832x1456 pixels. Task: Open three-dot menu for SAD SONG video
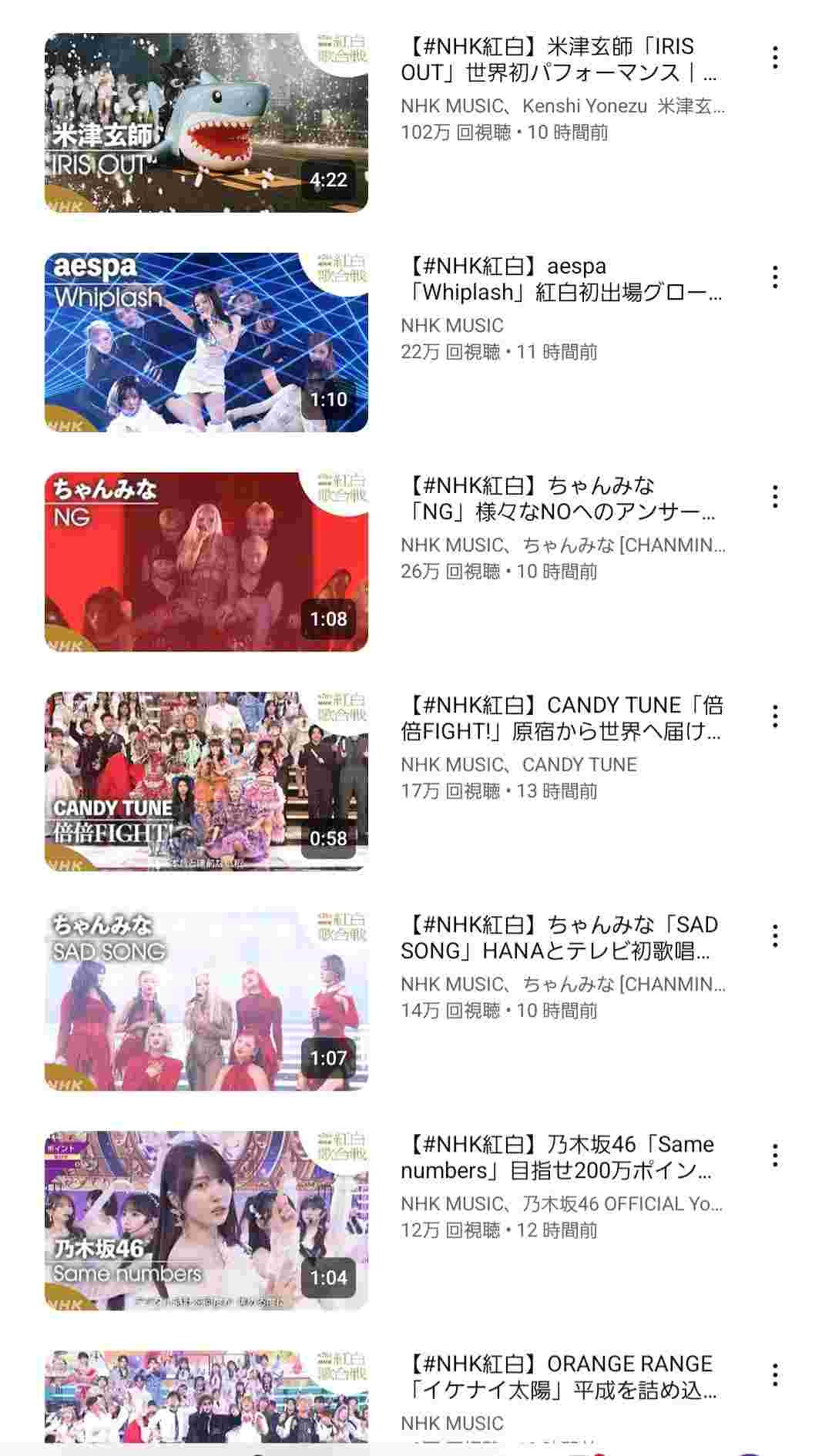[774, 936]
